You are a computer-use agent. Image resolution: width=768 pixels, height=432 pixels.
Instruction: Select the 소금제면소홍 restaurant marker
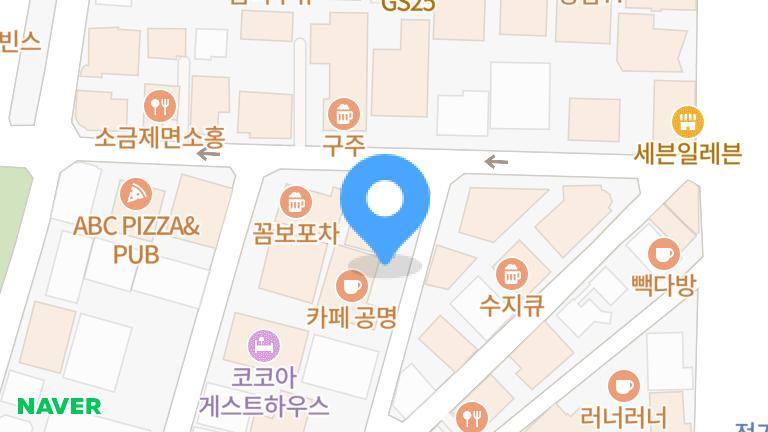(160, 104)
